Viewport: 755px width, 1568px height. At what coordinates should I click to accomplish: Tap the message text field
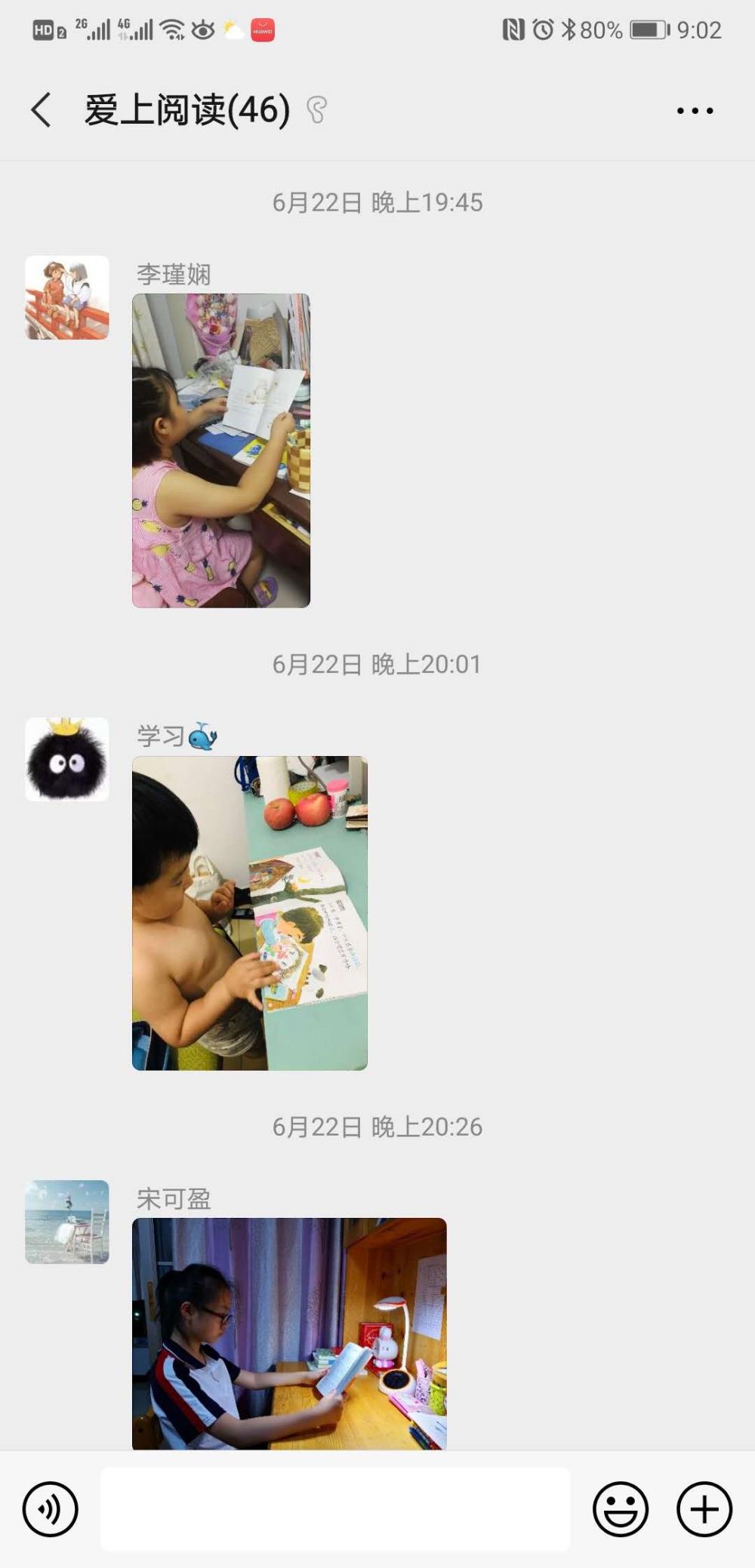pos(335,1509)
